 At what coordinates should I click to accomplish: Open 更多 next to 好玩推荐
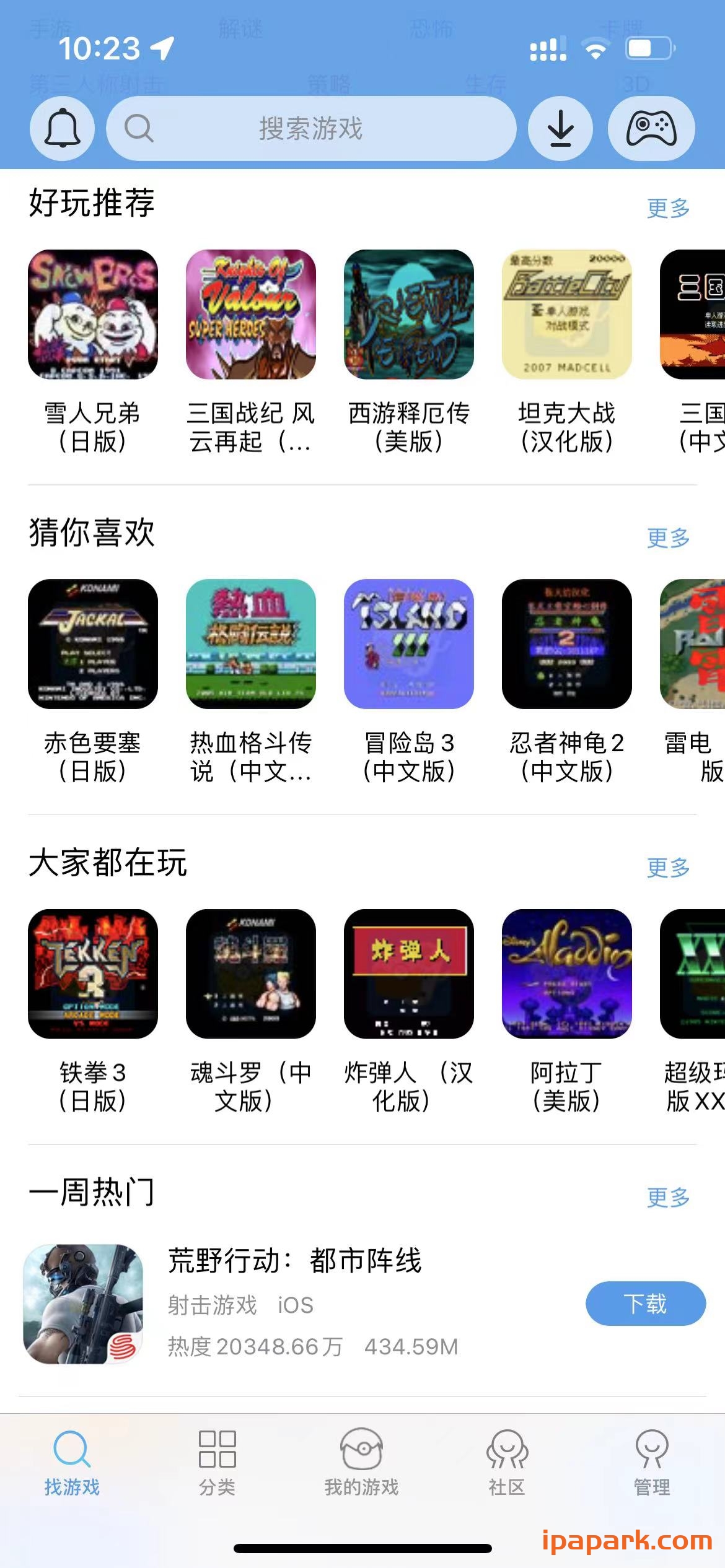(x=667, y=209)
